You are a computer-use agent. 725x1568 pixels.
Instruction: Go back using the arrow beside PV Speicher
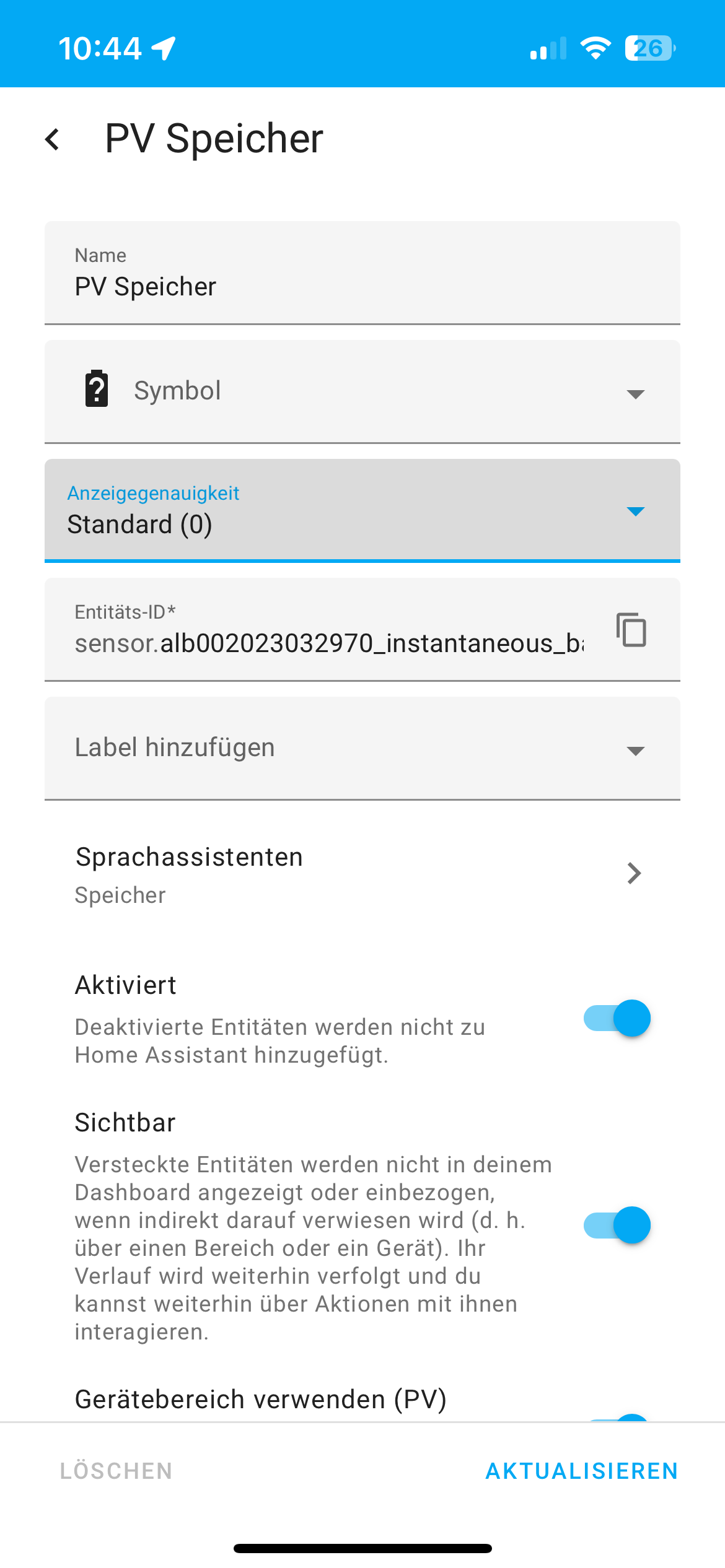point(53,139)
